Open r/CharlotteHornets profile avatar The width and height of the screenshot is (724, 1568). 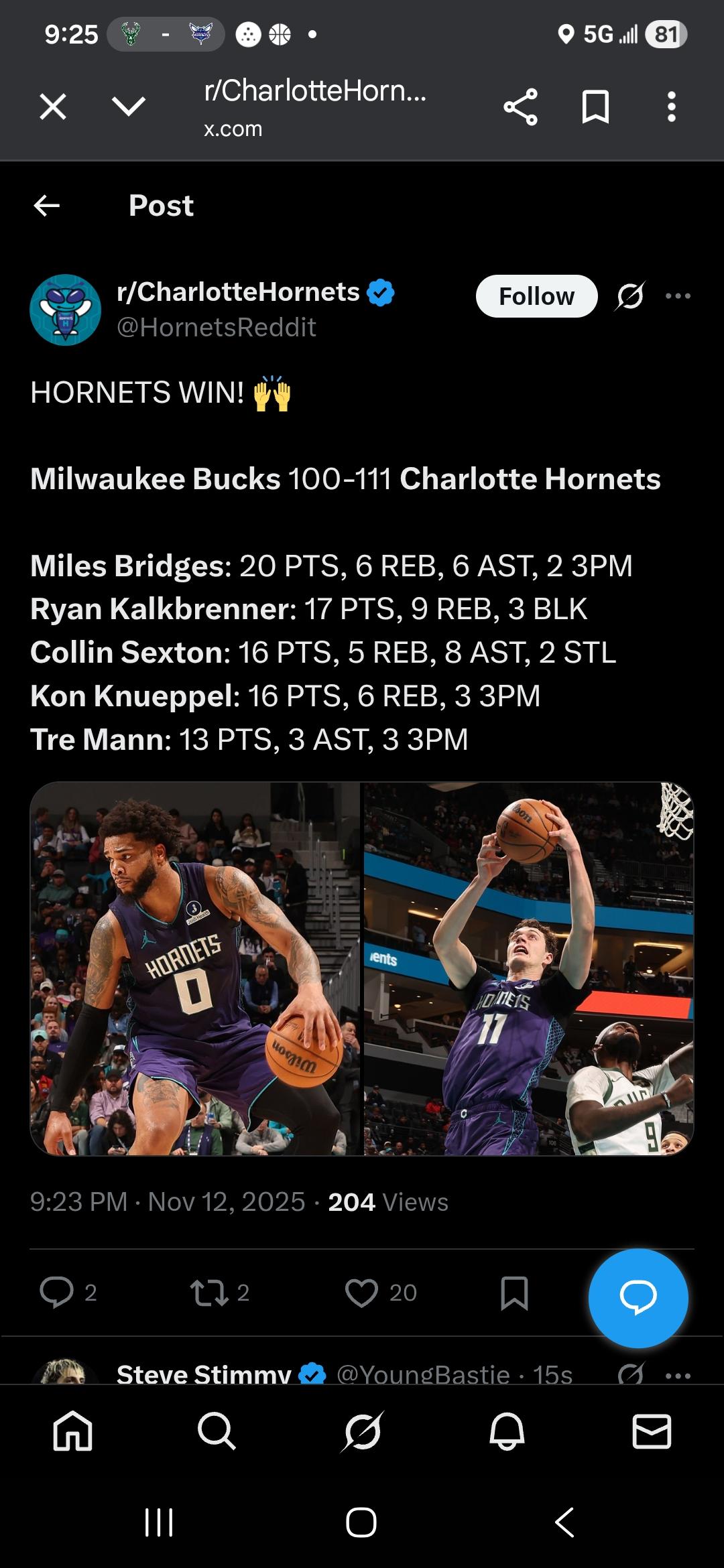pyautogui.click(x=65, y=310)
